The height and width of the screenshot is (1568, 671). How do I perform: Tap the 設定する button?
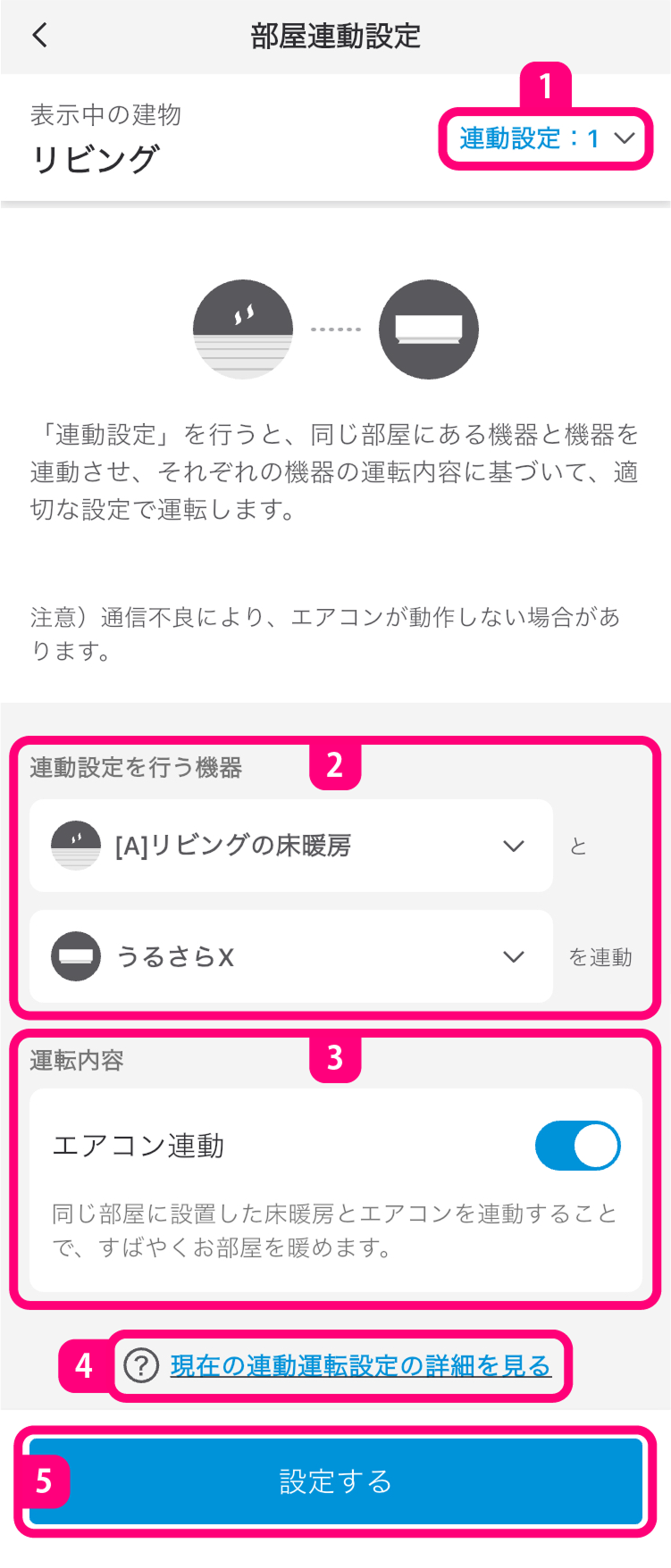(x=336, y=1481)
